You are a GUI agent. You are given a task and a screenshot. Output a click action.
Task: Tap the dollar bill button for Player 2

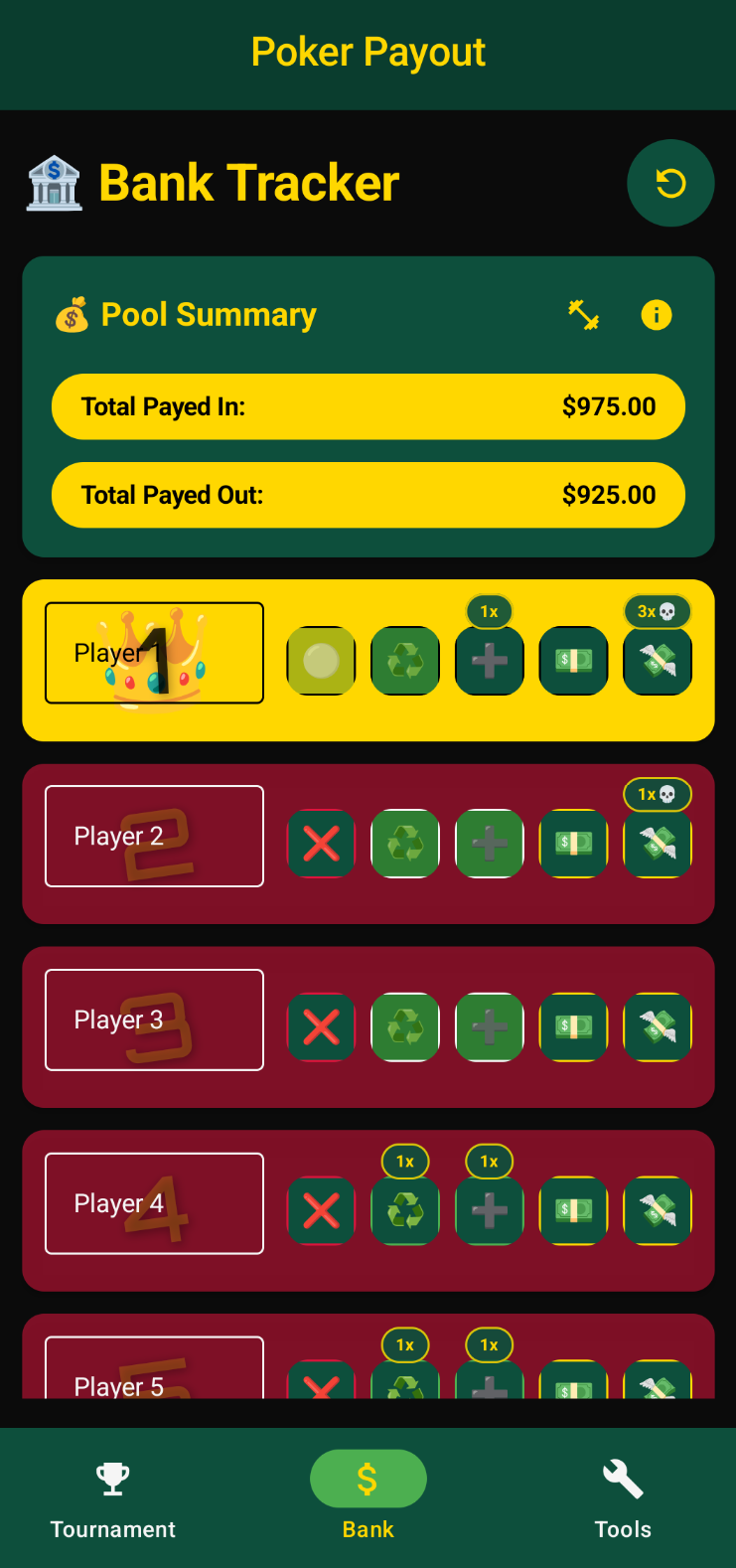click(573, 845)
